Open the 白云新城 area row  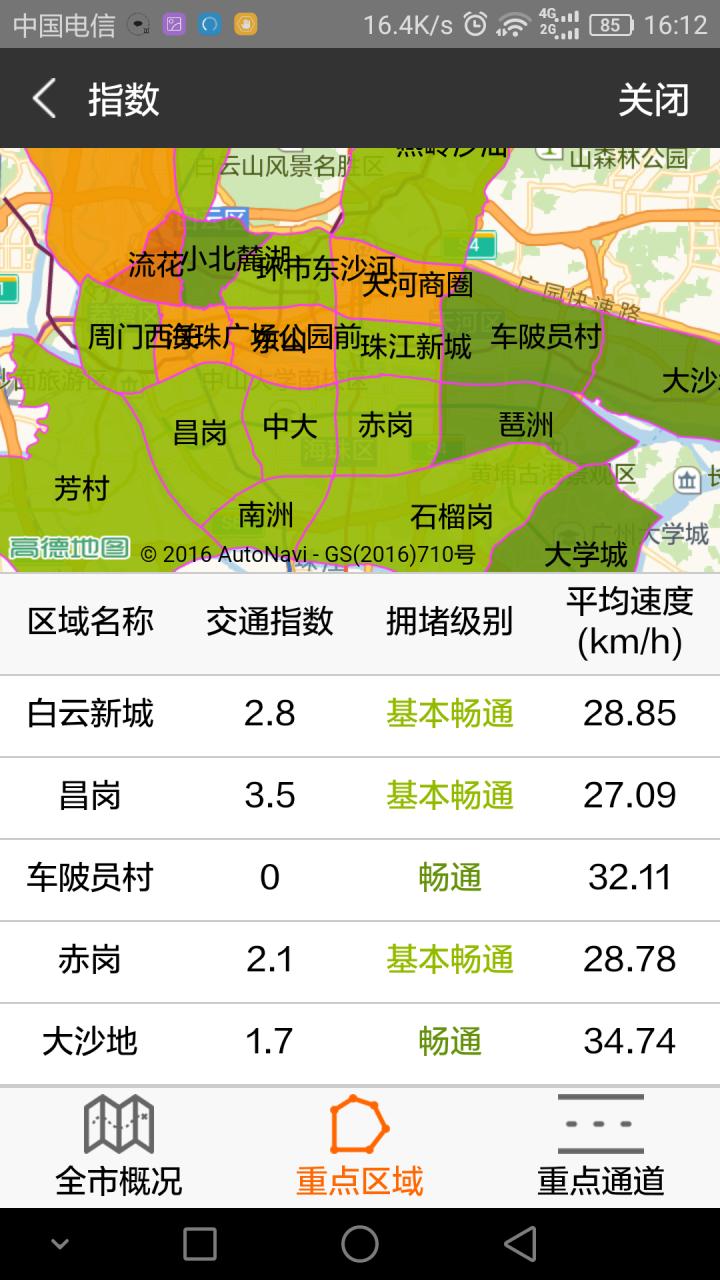(360, 714)
